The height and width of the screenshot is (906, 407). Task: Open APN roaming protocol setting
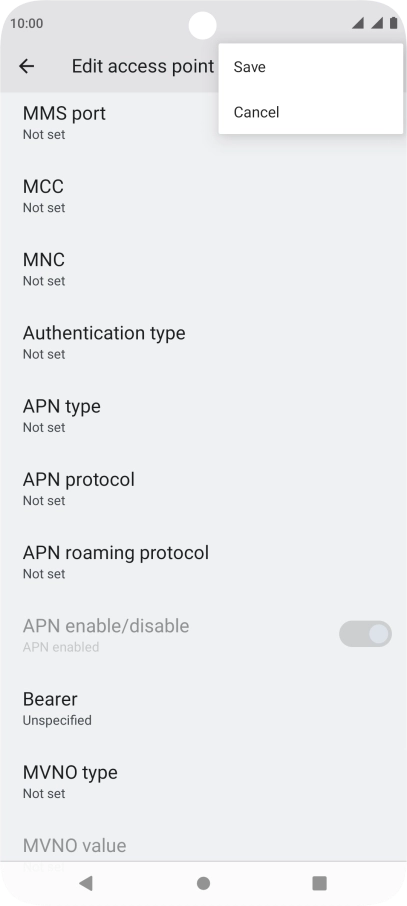pyautogui.click(x=204, y=562)
